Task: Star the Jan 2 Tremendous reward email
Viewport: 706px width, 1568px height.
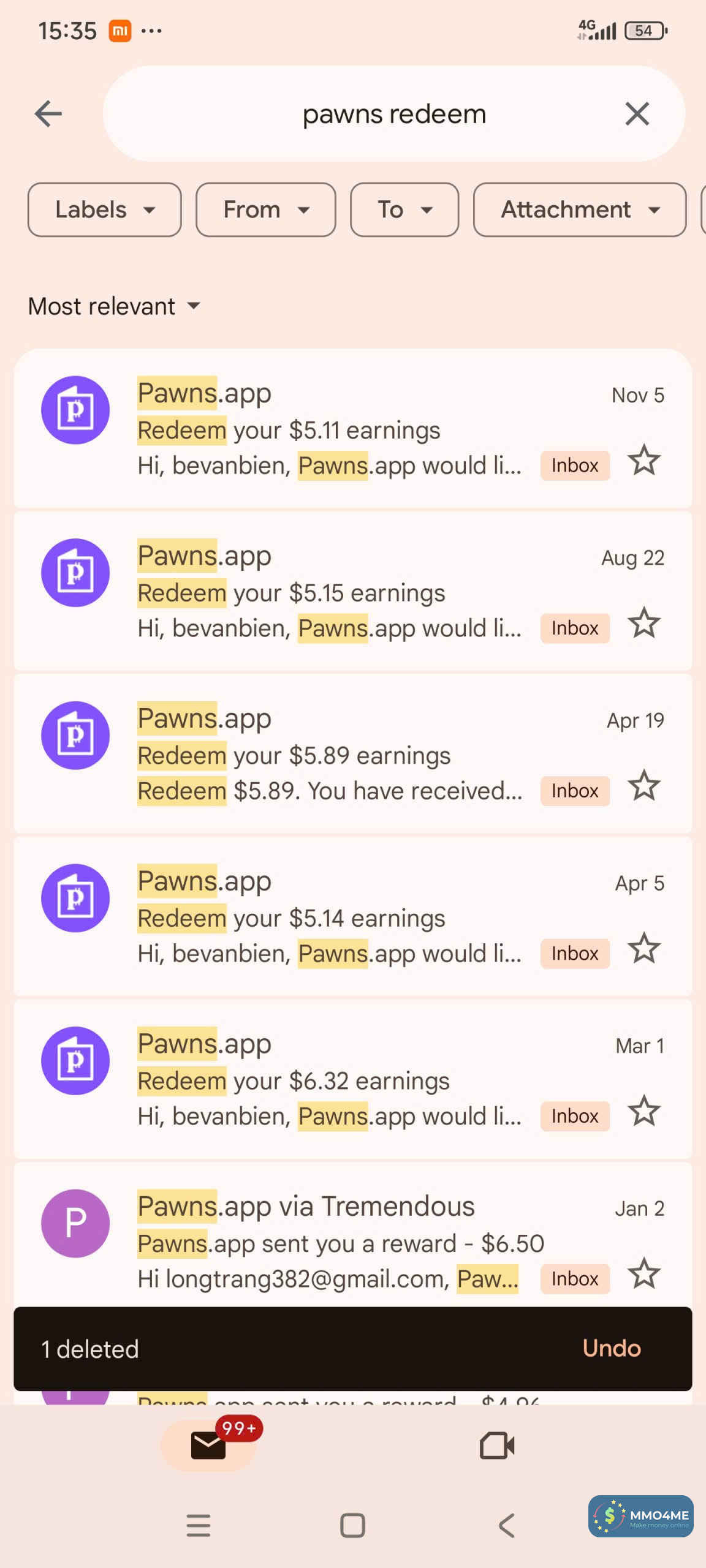Action: coord(643,1274)
